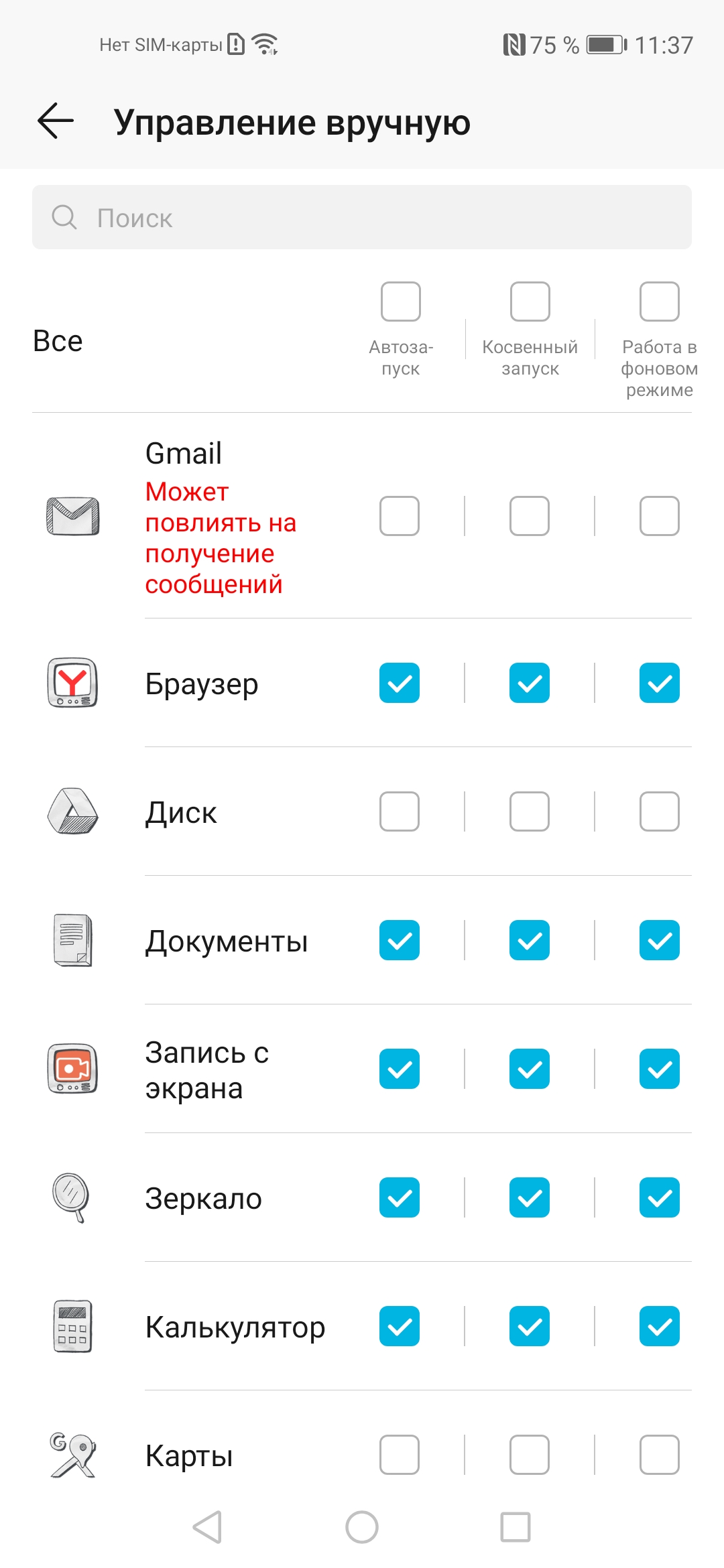Screen dimensions: 724x1568
Task: Disable Автозапуск for Зеркало
Action: tap(400, 1197)
